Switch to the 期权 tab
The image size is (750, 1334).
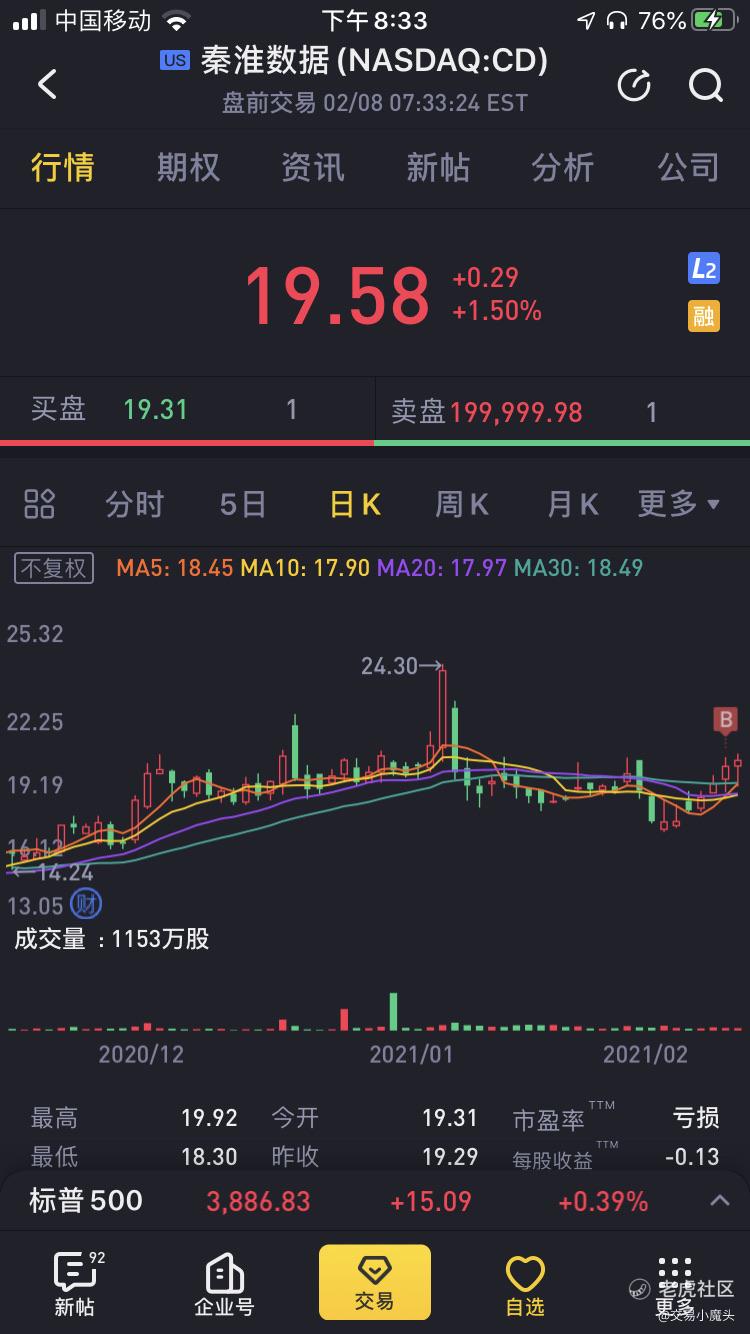click(188, 167)
